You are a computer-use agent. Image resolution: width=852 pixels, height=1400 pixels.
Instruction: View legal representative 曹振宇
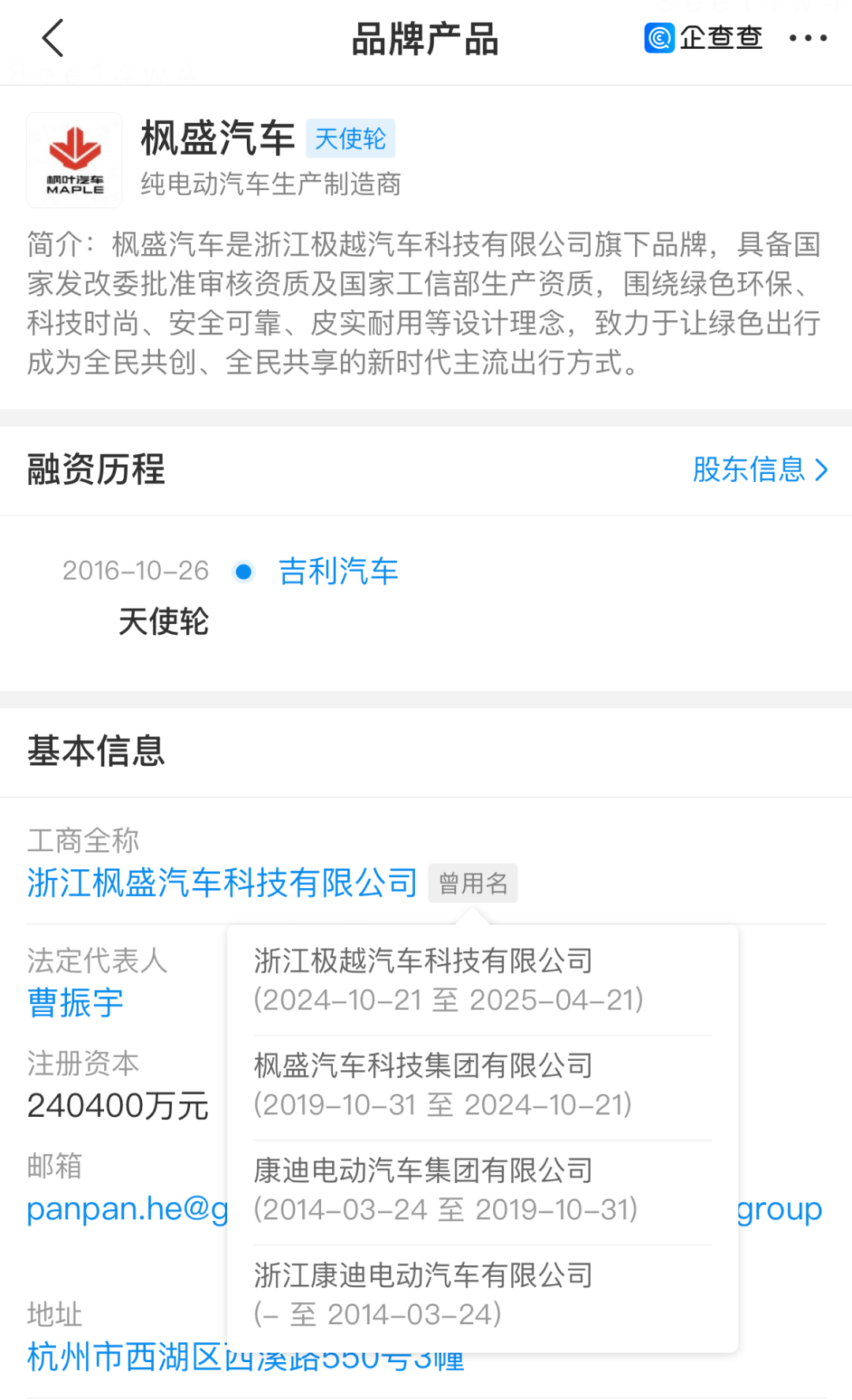pyautogui.click(x=76, y=1003)
